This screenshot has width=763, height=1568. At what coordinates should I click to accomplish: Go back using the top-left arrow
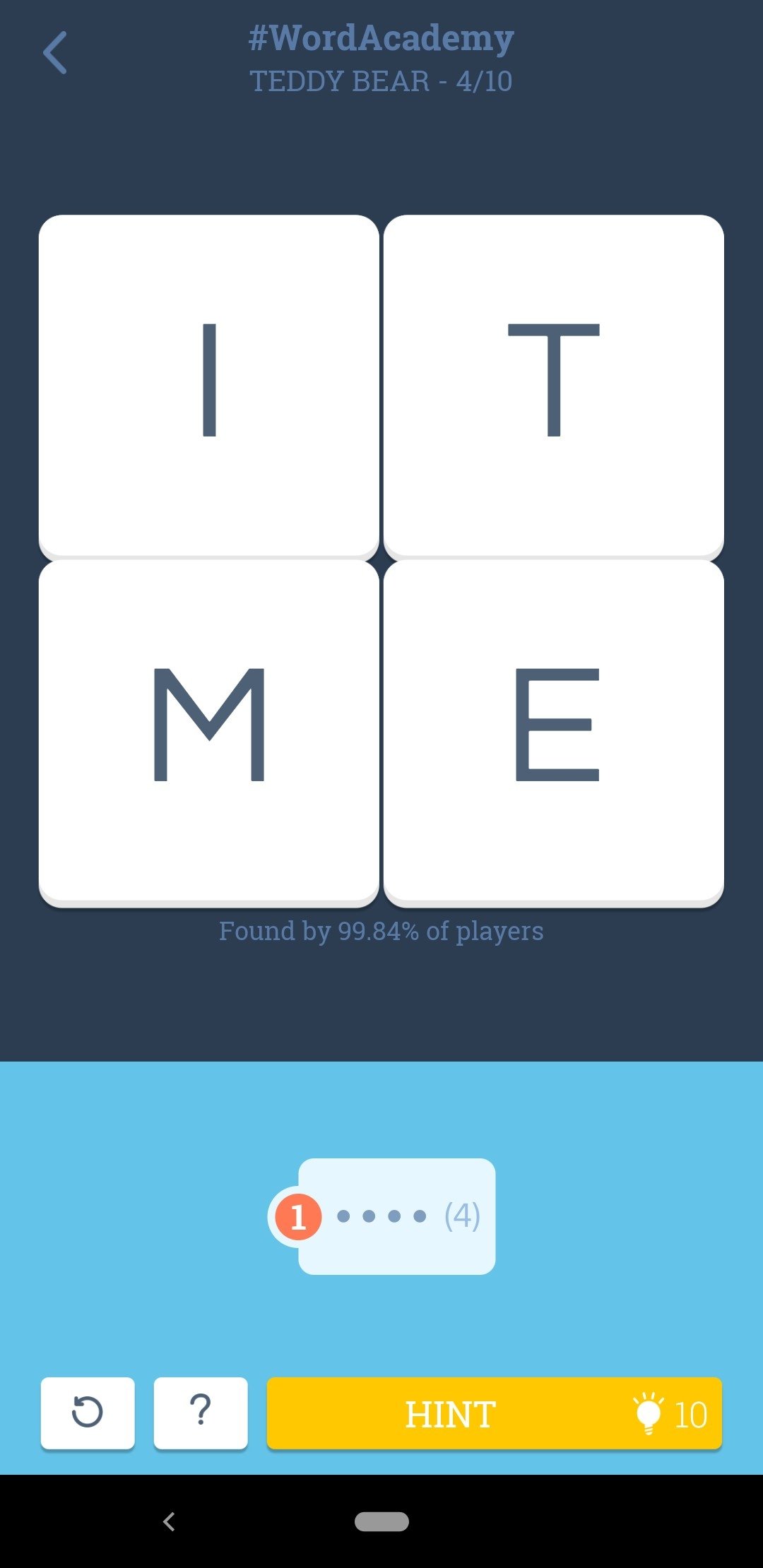click(x=55, y=52)
